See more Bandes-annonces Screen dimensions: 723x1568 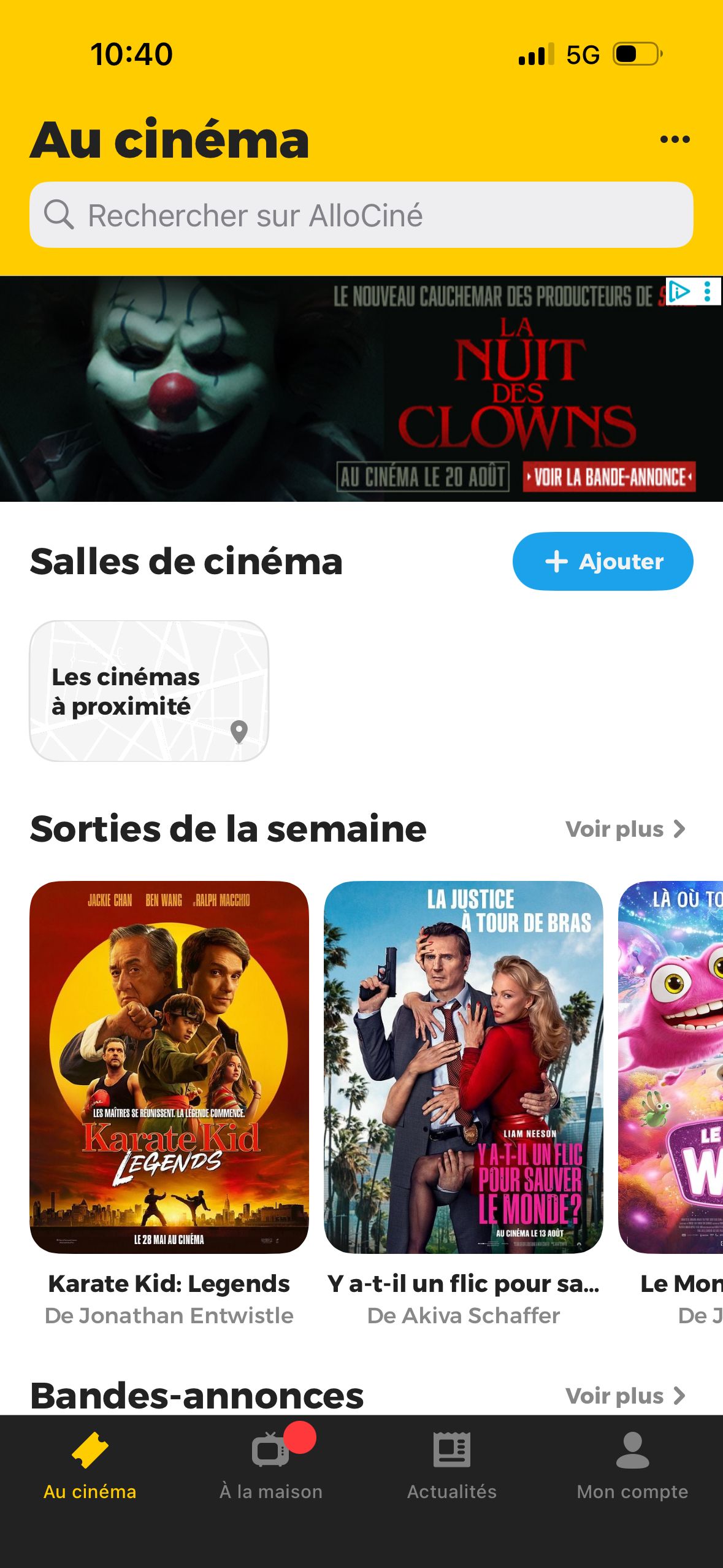click(x=625, y=1396)
